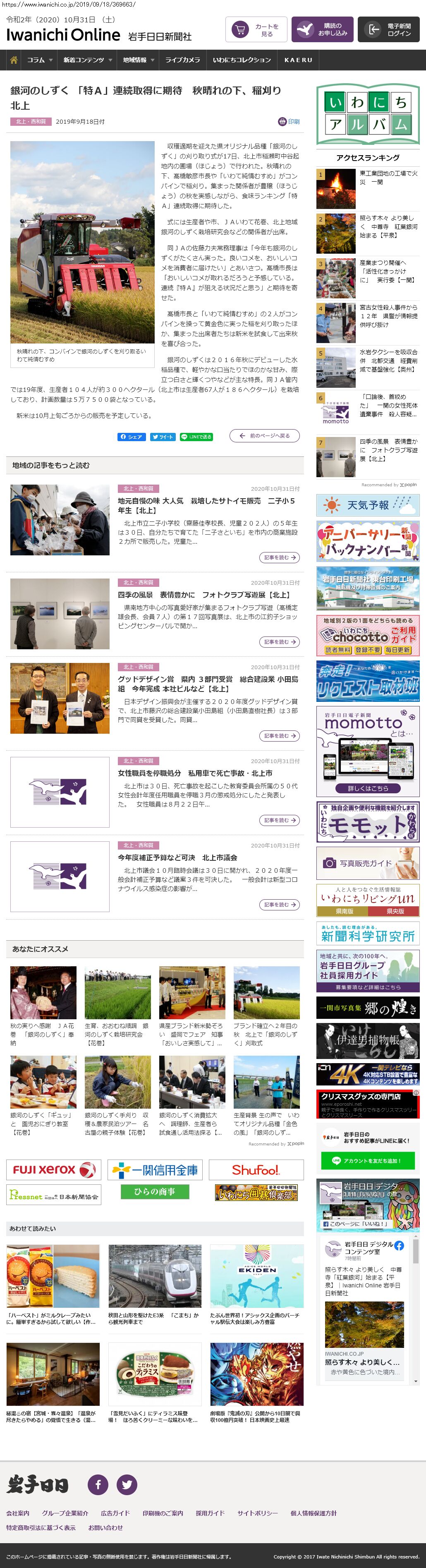The width and height of the screenshot is (426, 1568).
Task: Print this article via 印刷
Action: 289,122
